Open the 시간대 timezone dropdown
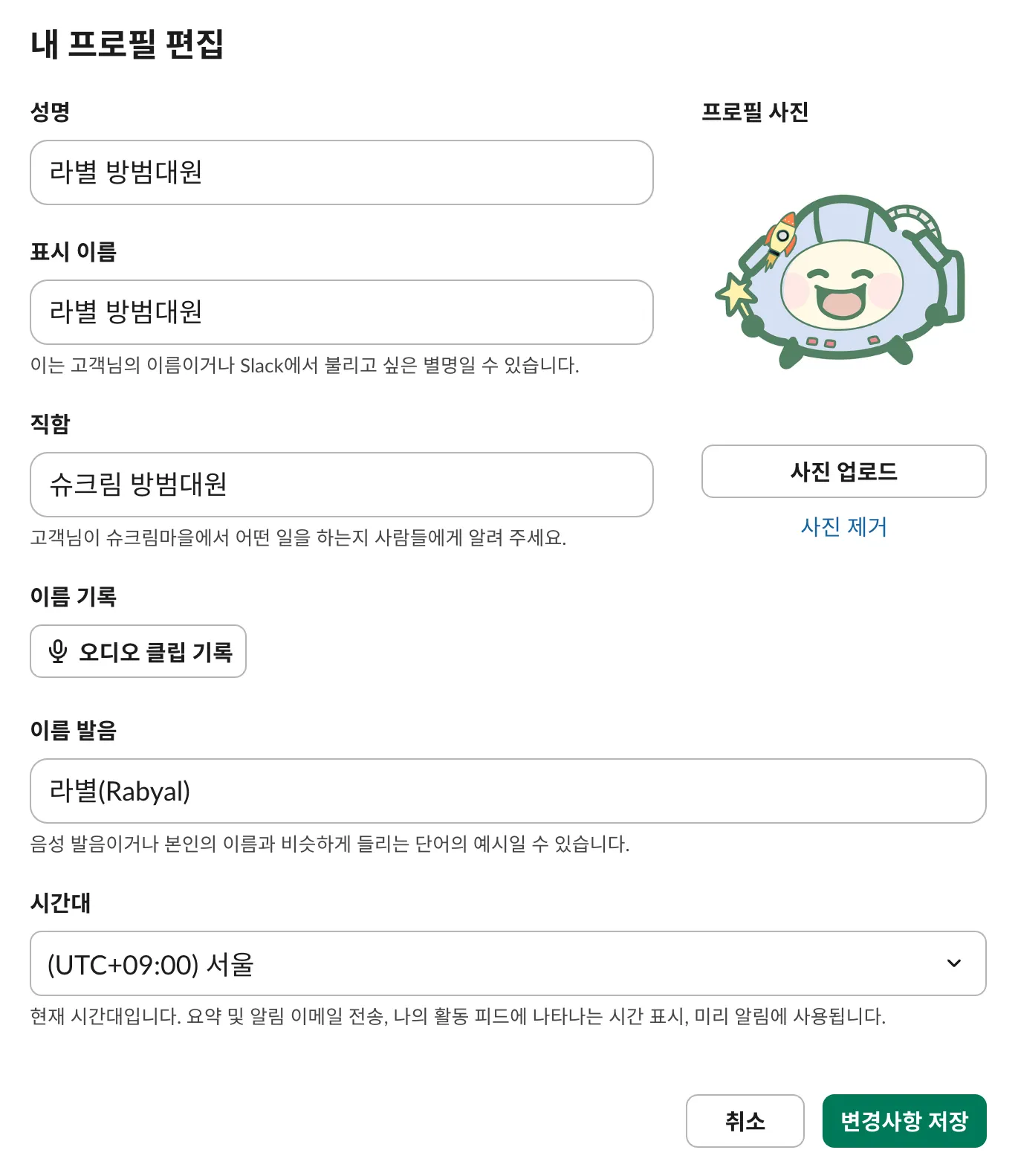Screen dimensions: 1018x1176 508,963
